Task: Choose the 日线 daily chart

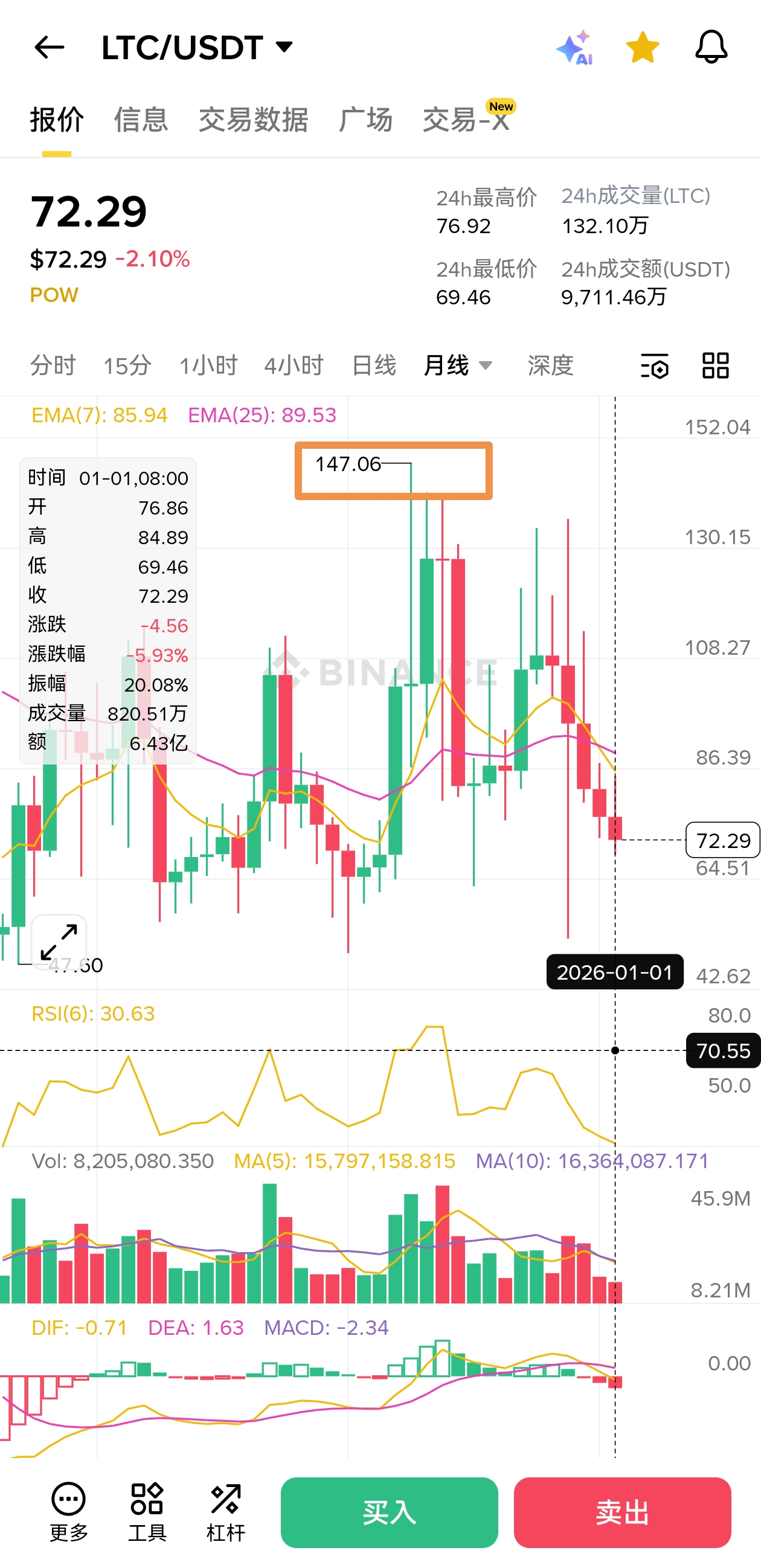Action: (x=374, y=366)
